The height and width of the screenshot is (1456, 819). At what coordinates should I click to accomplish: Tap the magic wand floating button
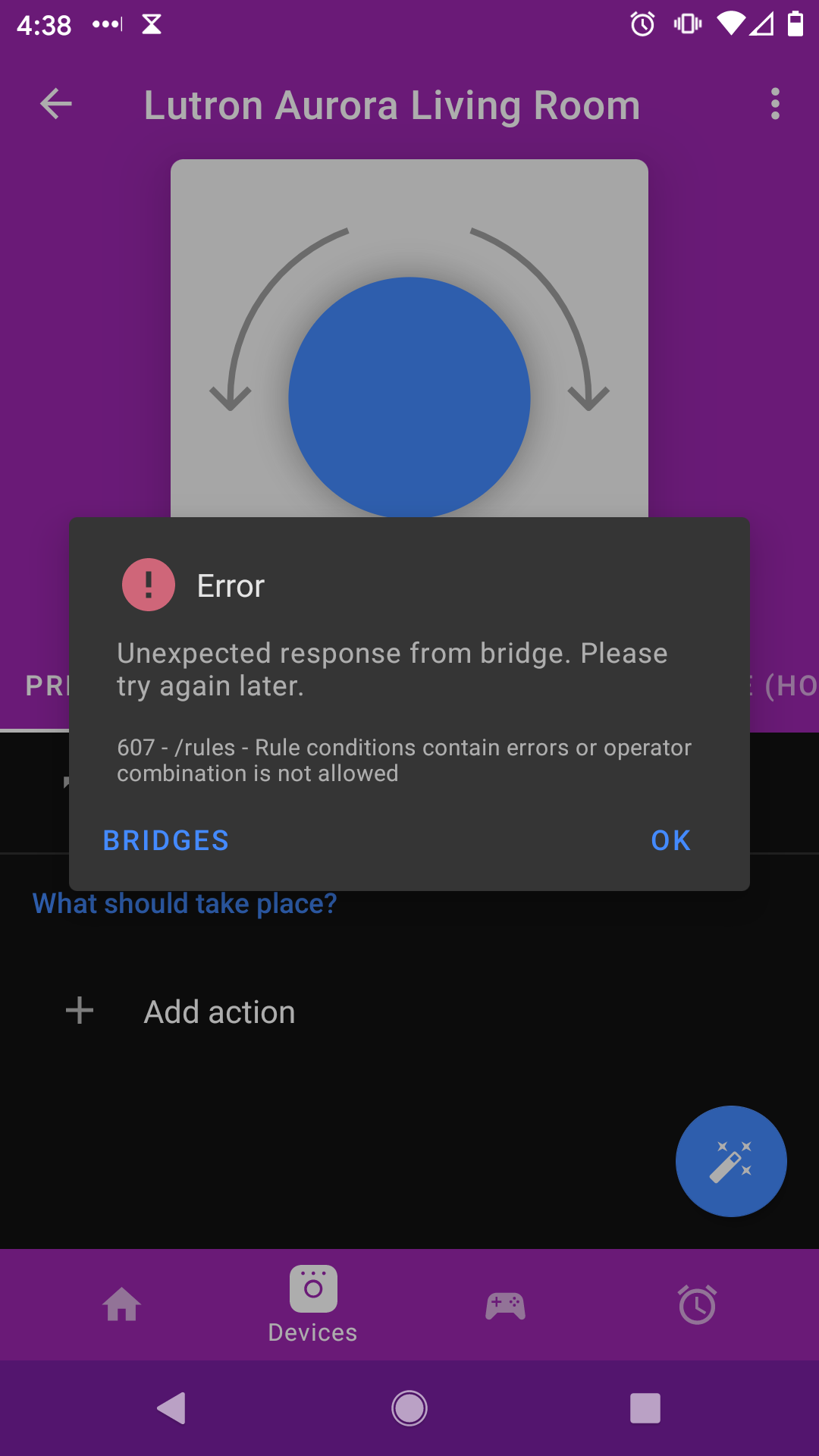click(731, 1161)
